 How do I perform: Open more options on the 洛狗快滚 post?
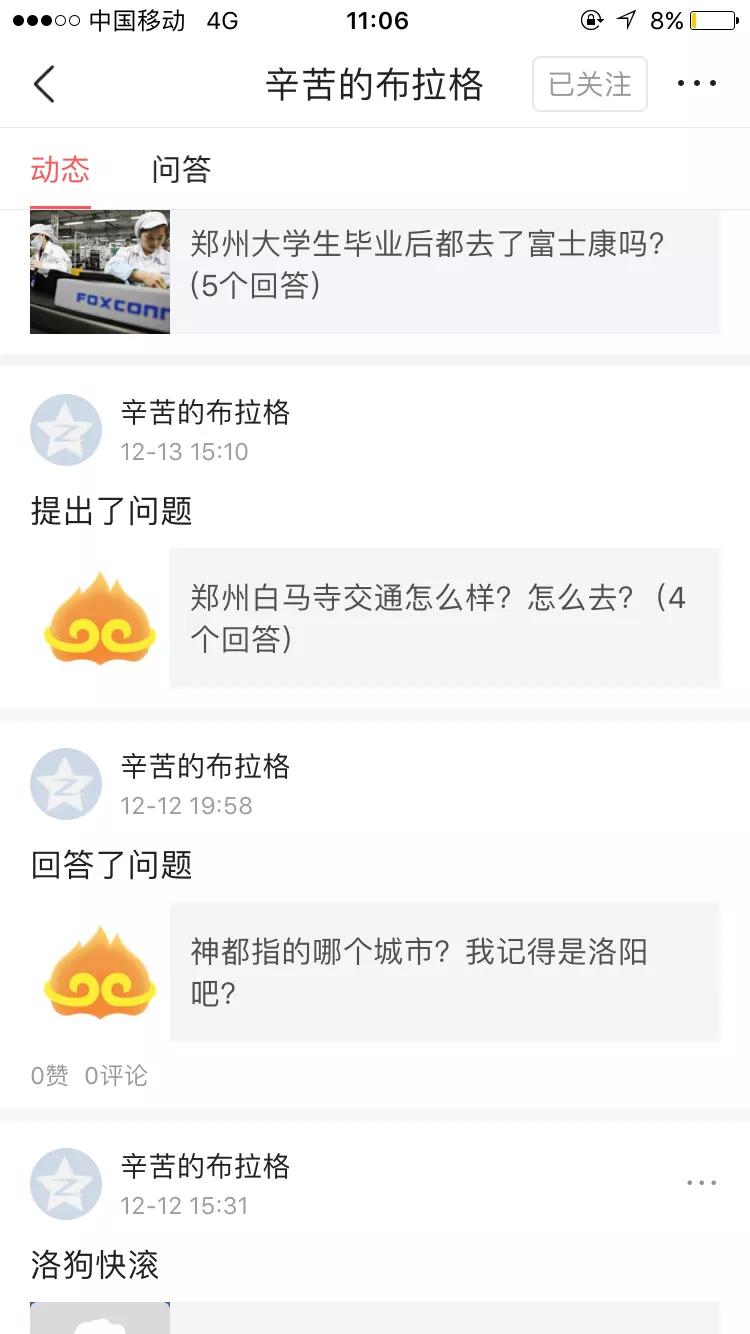click(x=702, y=1183)
